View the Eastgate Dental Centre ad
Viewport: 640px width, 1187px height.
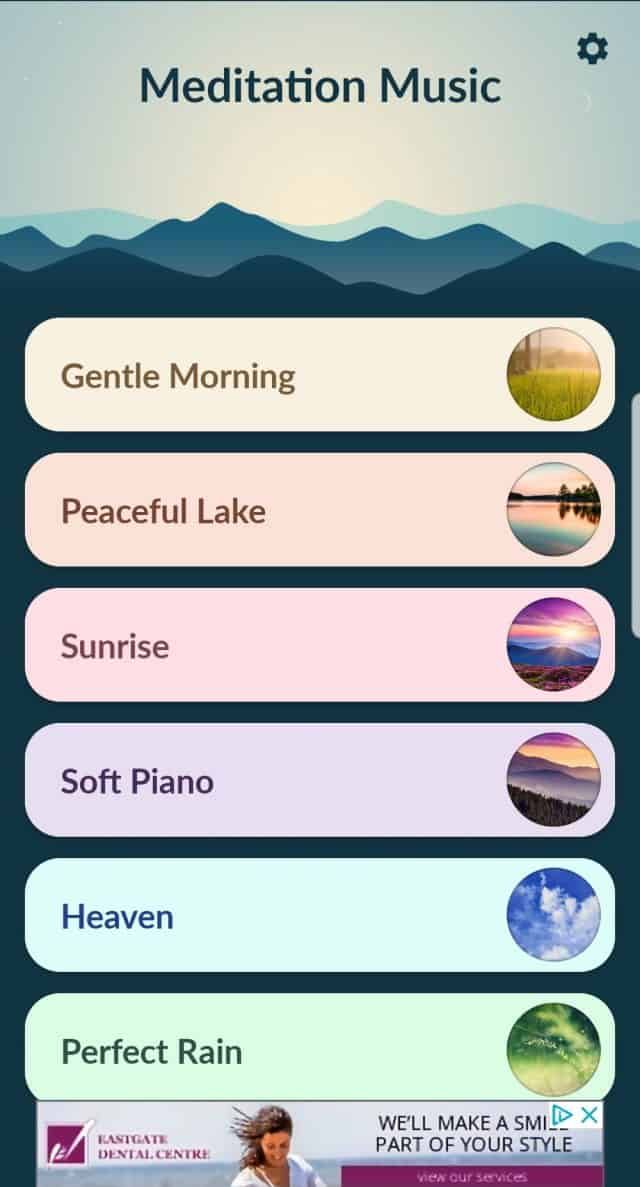tap(300, 1150)
